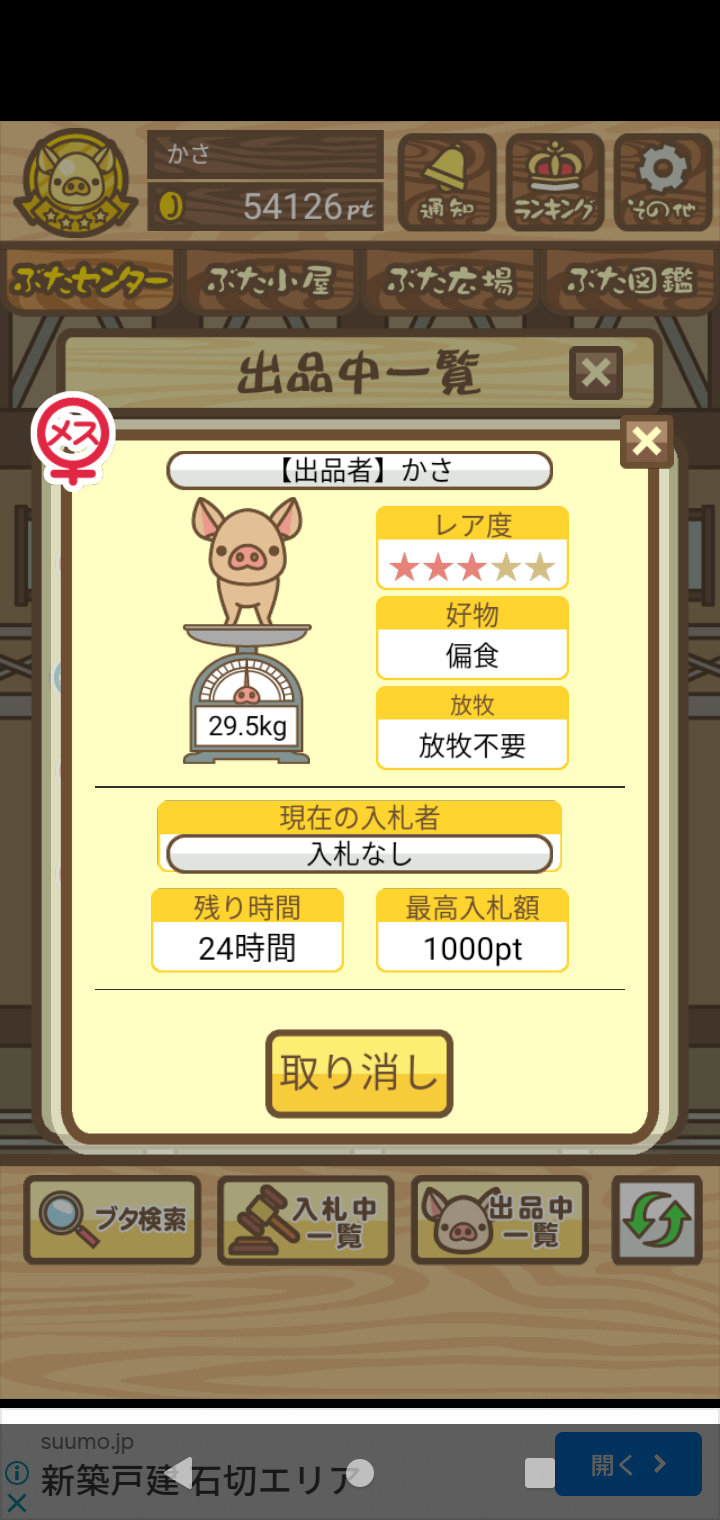Refresh the auction with green arrows
The width and height of the screenshot is (720, 1520).
click(657, 1219)
